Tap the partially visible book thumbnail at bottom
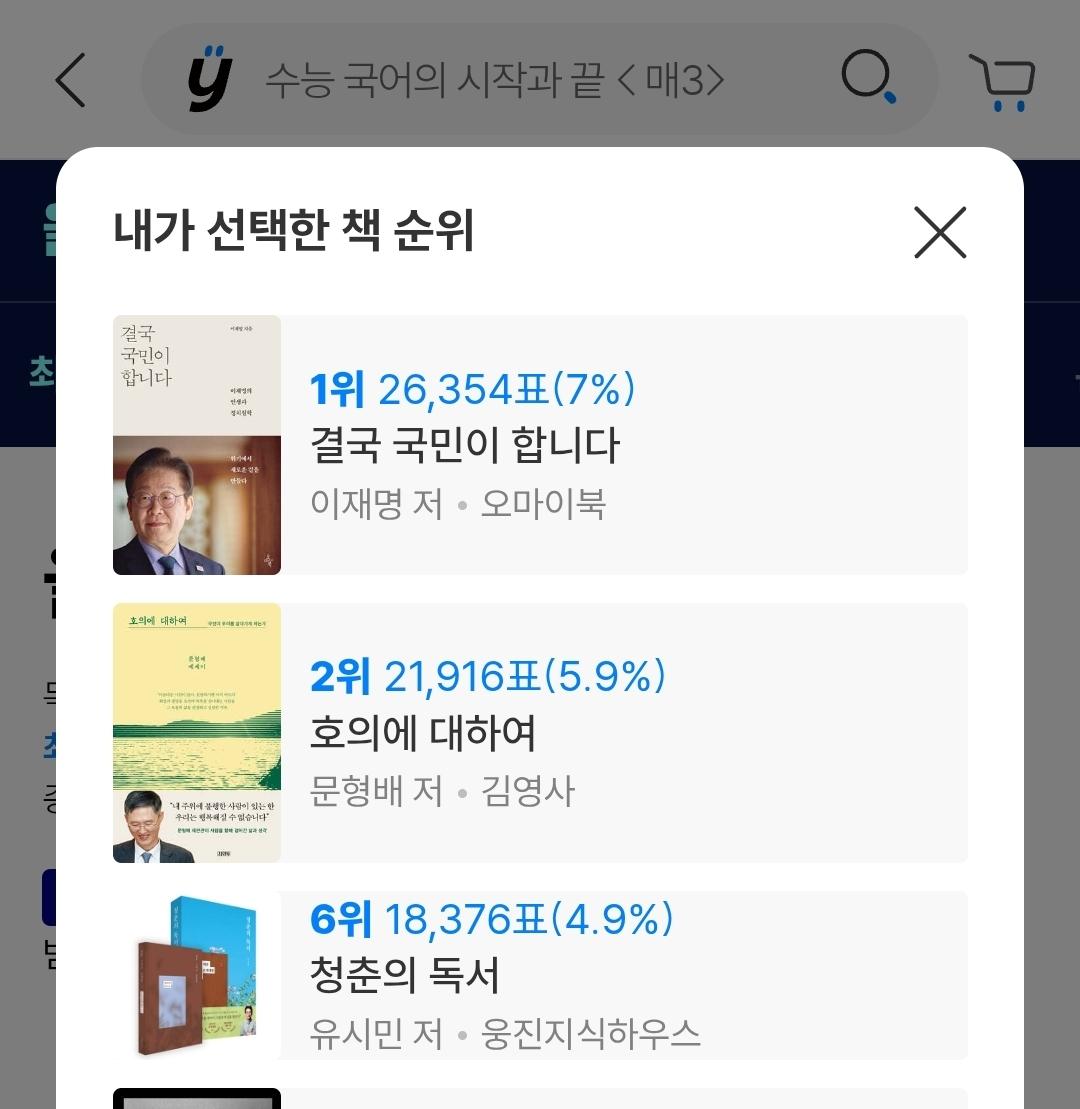 point(197,1100)
